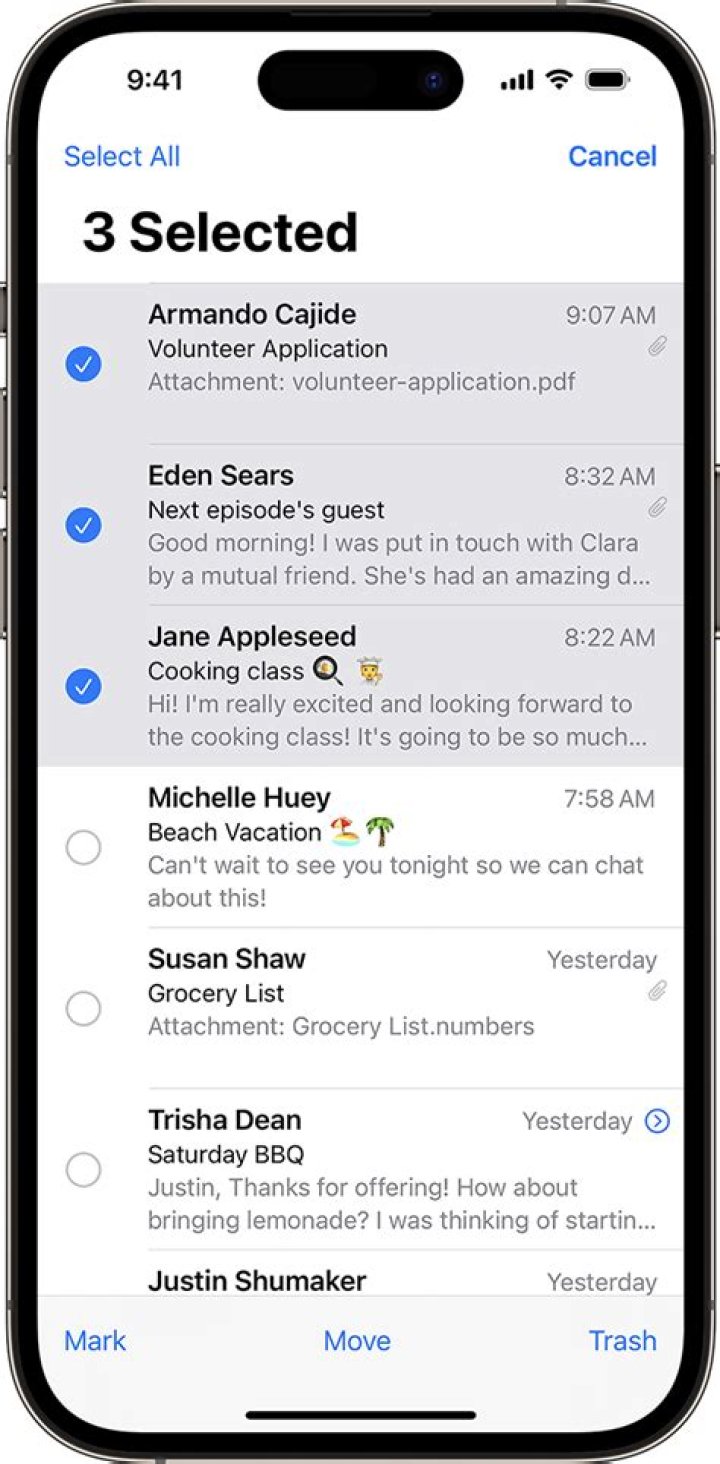Tap Select All to select every email
The width and height of the screenshot is (720, 1464).
(x=121, y=156)
